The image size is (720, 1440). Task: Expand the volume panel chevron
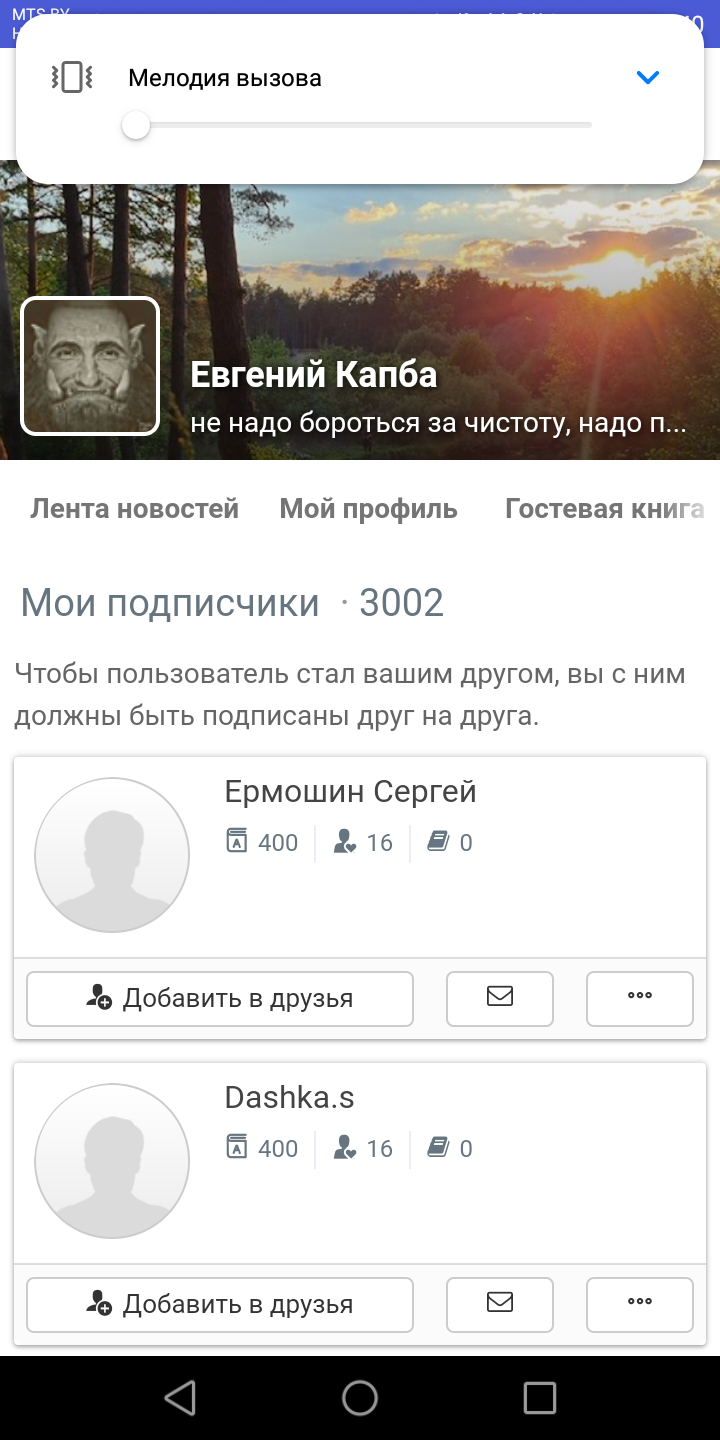click(648, 78)
